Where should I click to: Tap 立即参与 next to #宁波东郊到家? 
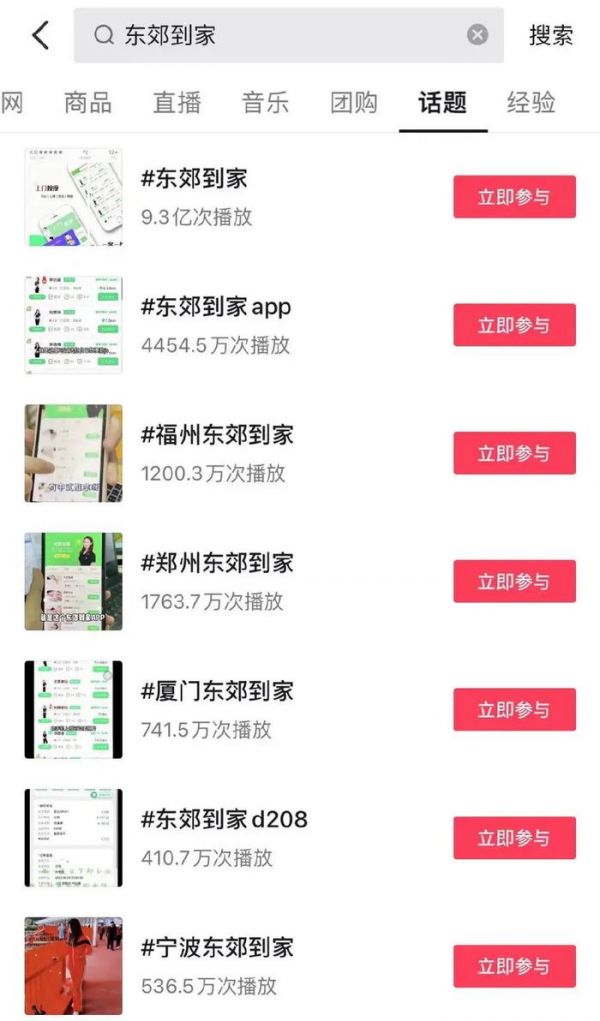pyautogui.click(x=514, y=966)
